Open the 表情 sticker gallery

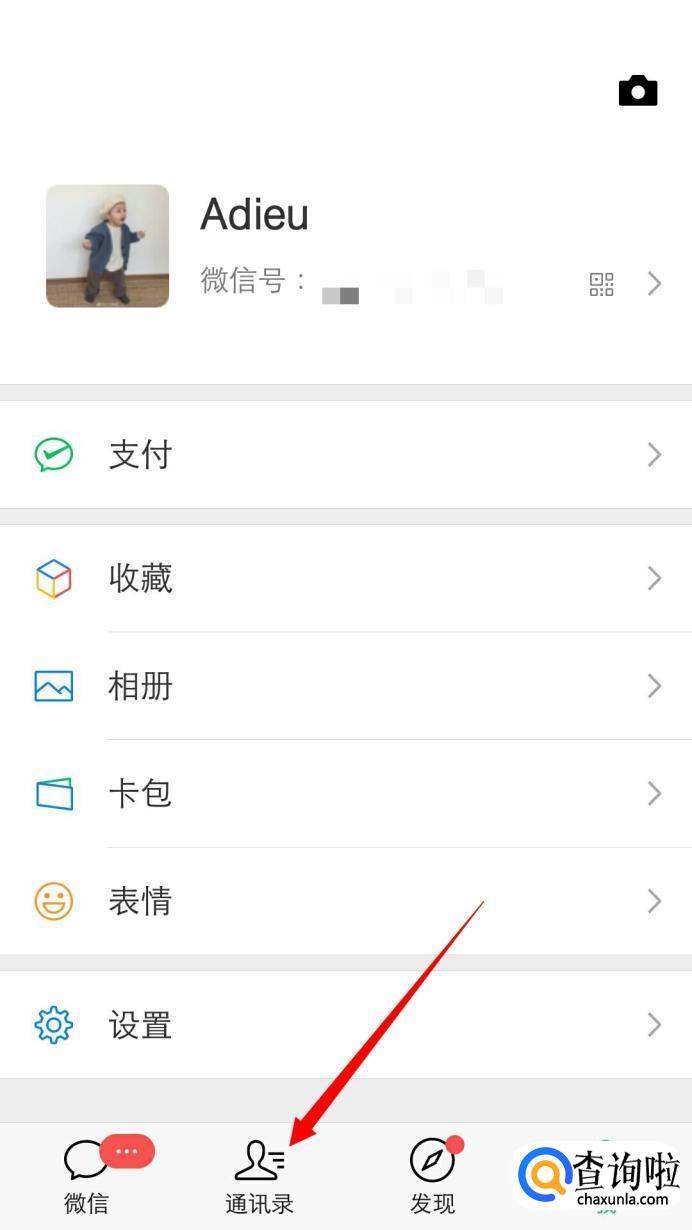pyautogui.click(x=346, y=902)
